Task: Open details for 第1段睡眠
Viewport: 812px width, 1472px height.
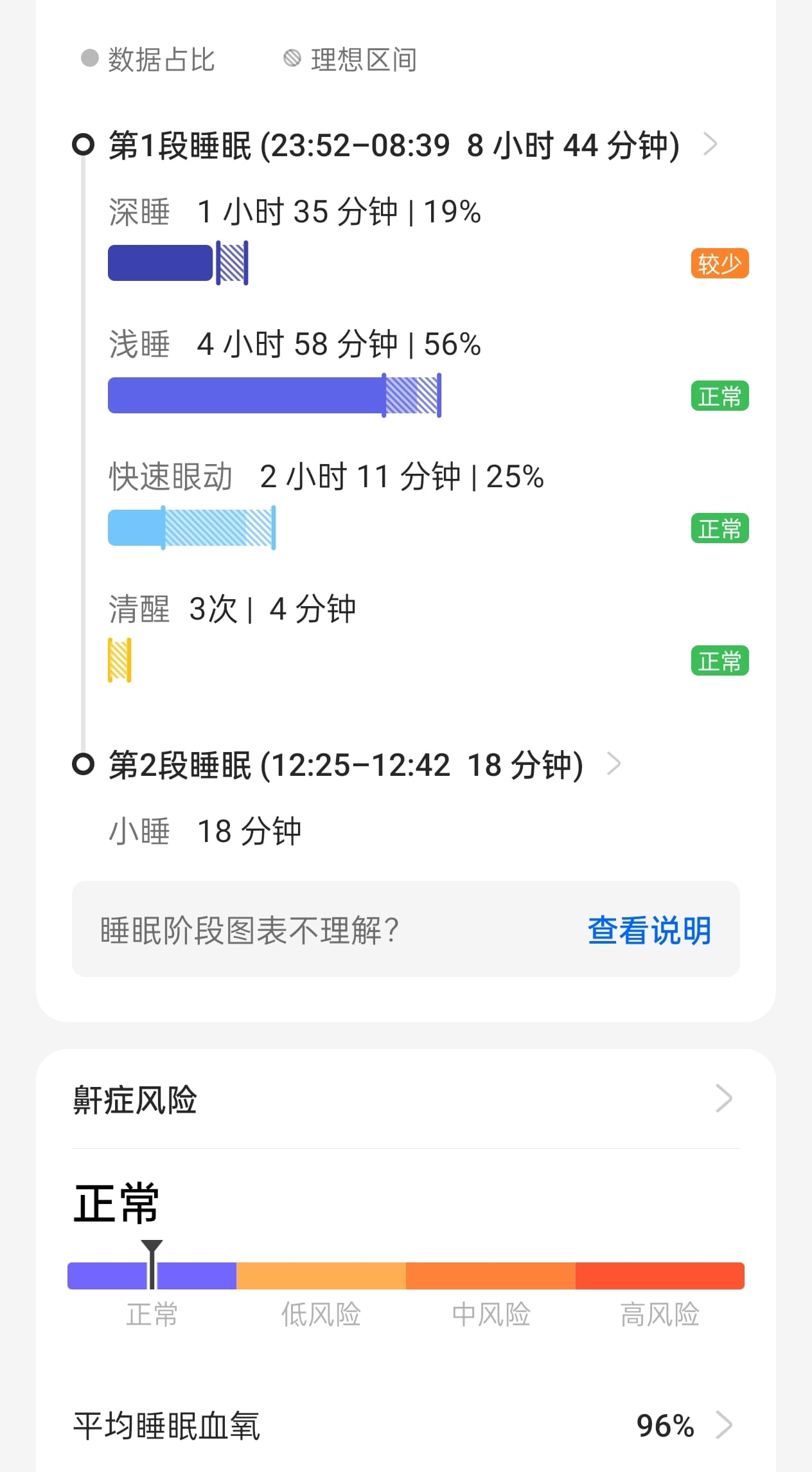Action: 709,144
